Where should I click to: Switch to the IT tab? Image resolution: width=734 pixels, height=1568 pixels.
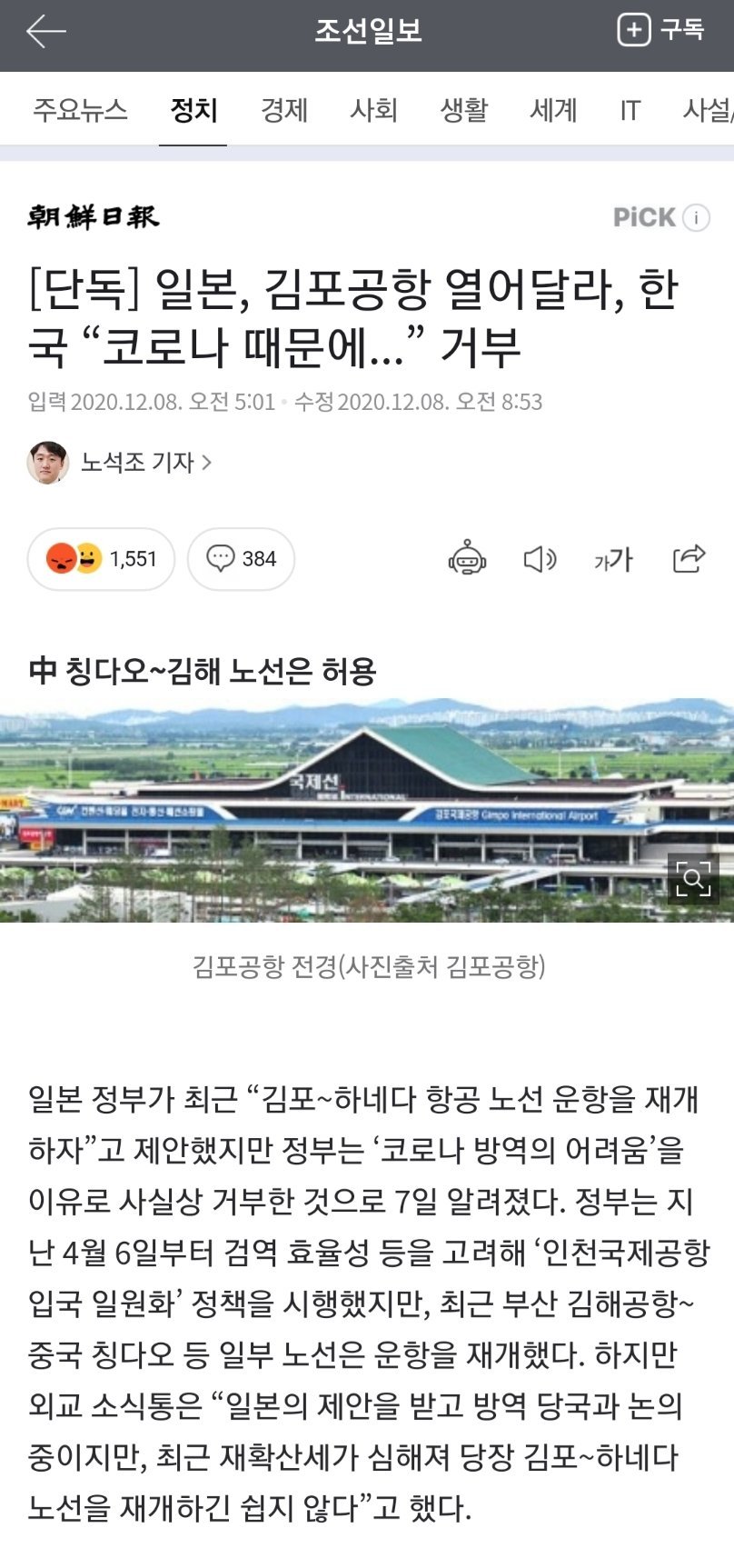(x=630, y=110)
